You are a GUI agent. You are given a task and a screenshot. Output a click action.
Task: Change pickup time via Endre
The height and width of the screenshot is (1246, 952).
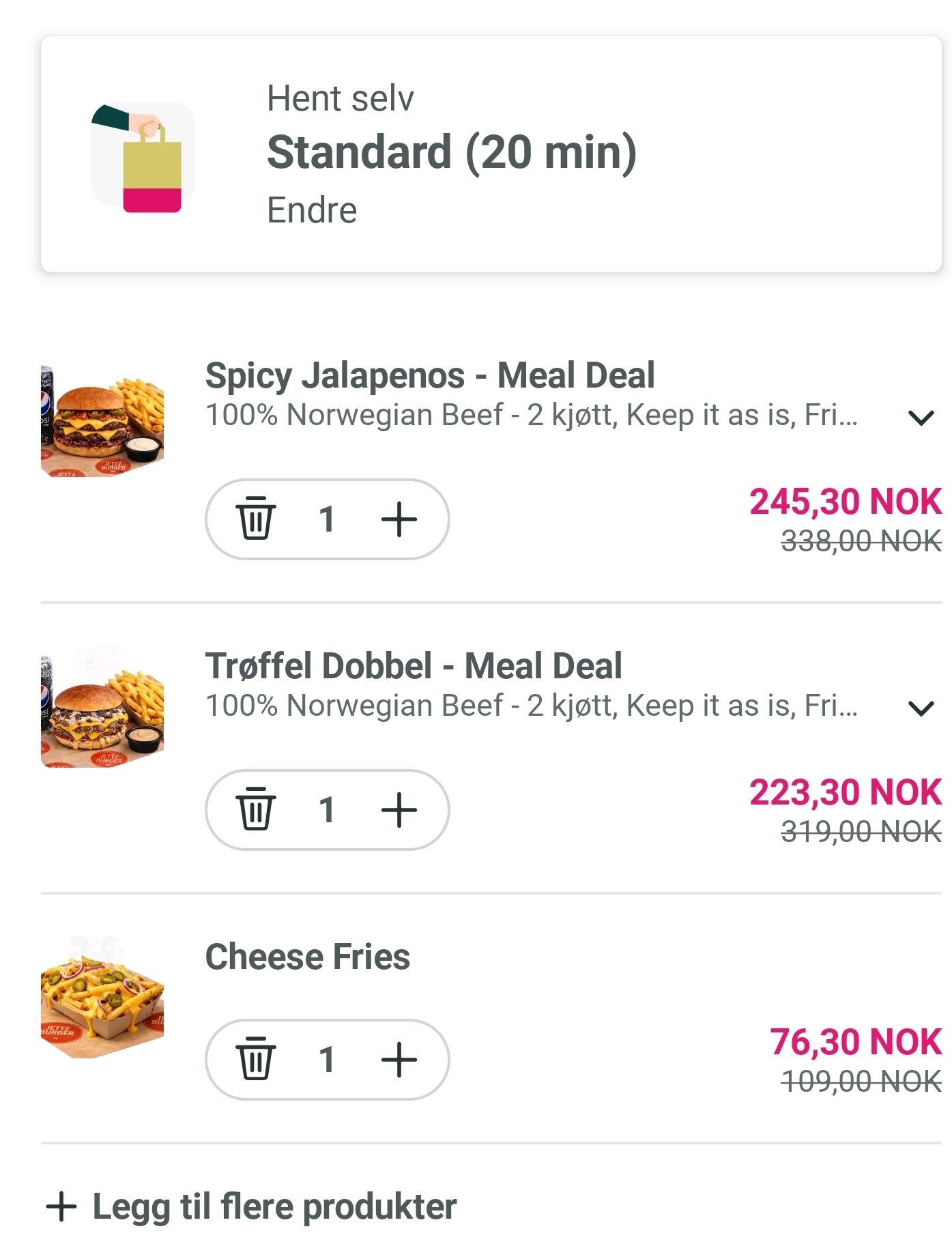point(312,210)
